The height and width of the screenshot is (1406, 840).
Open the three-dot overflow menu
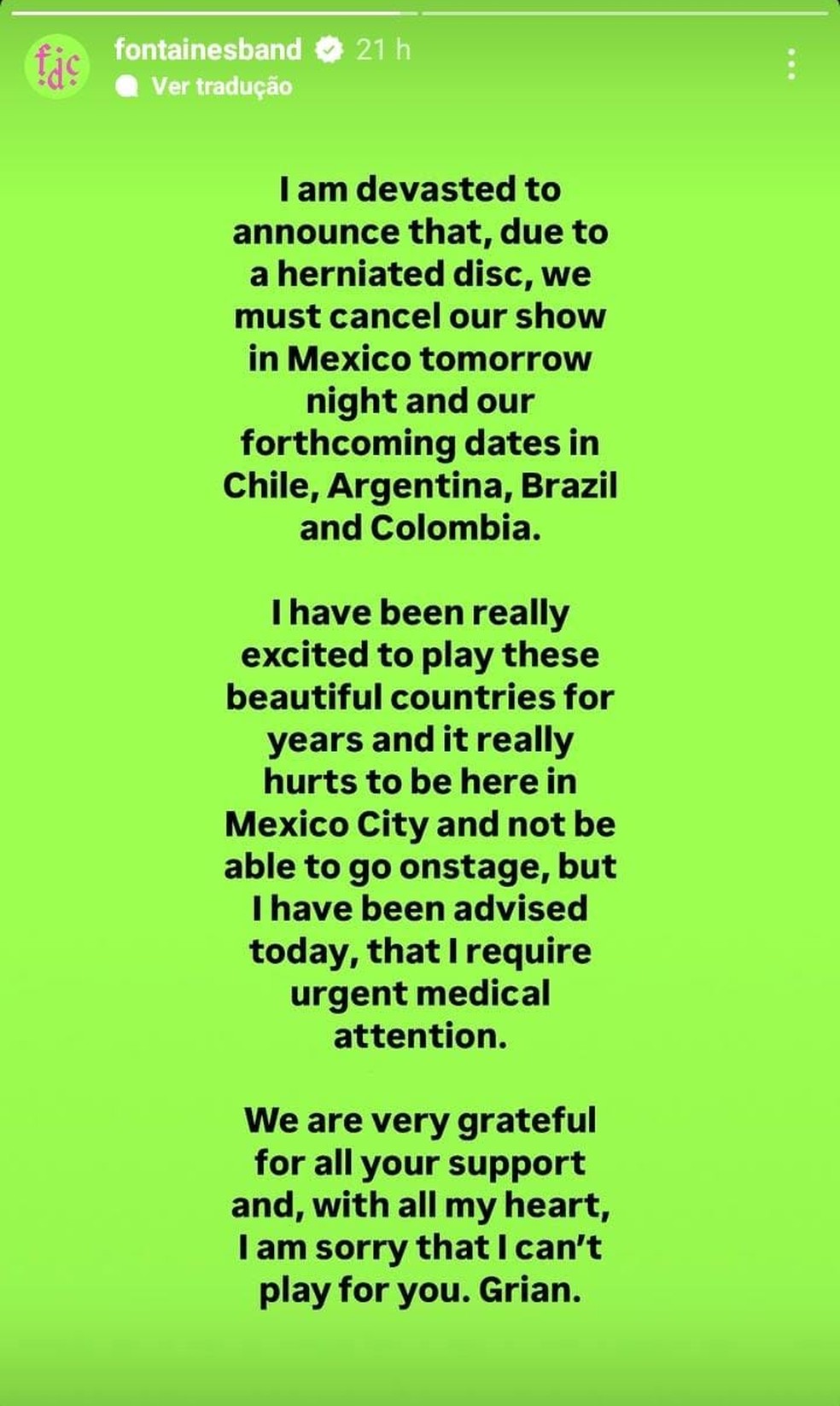point(792,64)
